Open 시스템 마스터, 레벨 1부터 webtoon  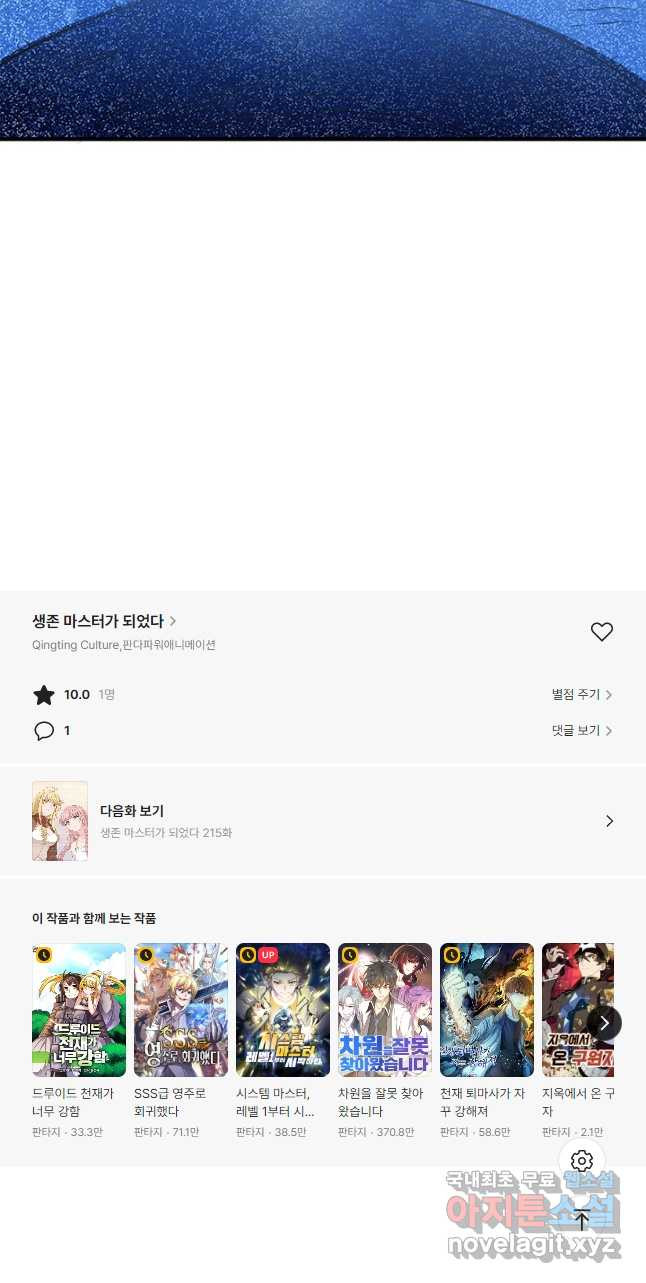[283, 1010]
